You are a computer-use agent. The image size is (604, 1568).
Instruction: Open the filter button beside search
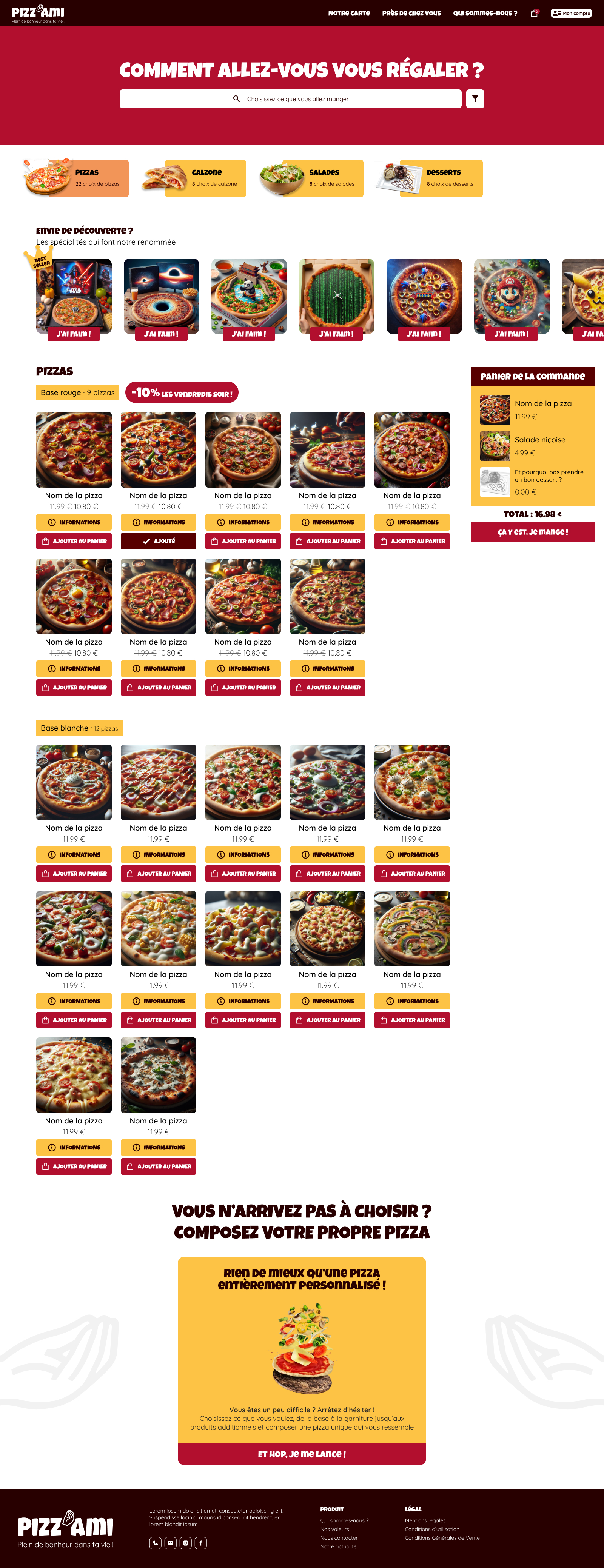(475, 98)
